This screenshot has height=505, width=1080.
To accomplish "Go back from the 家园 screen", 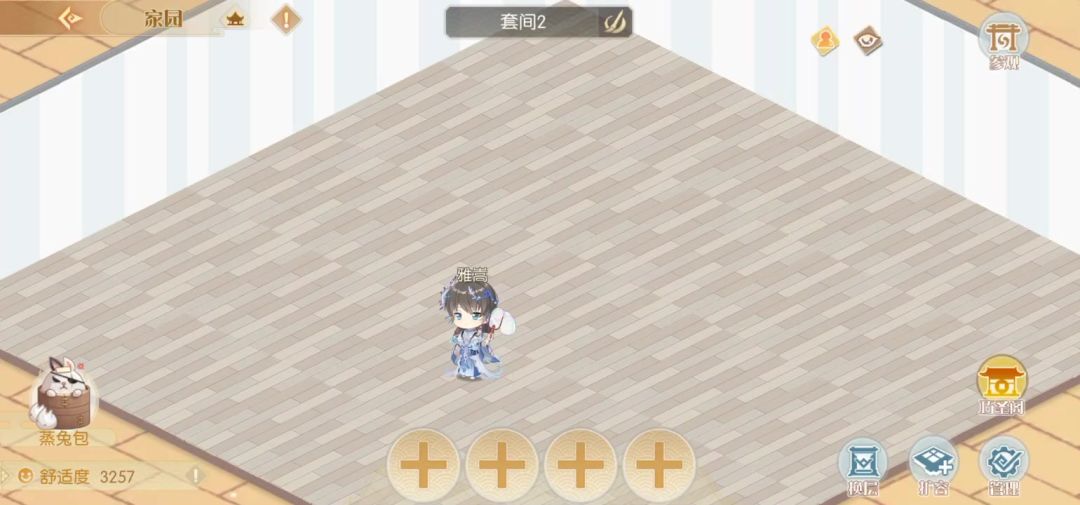I will coord(69,19).
